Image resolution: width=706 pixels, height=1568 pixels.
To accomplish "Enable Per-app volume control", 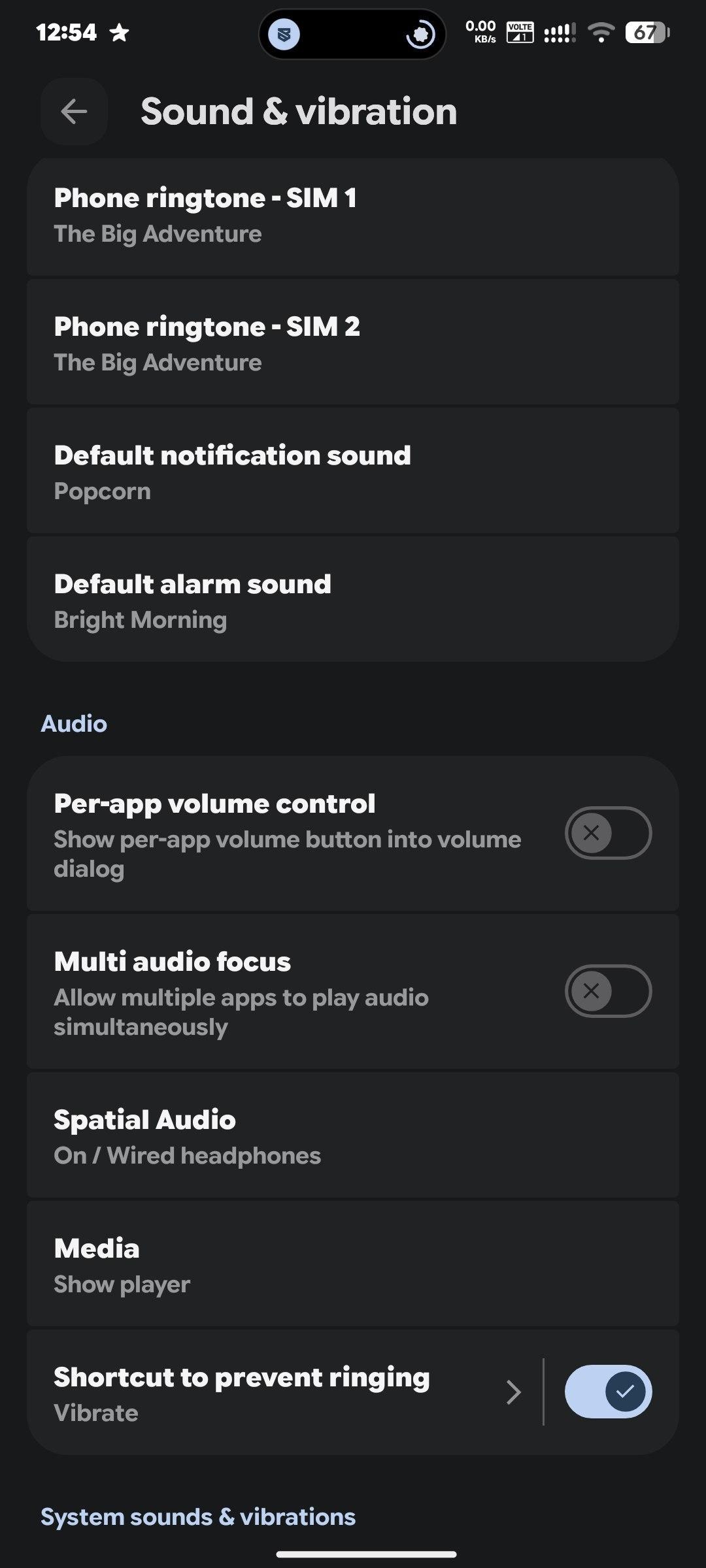I will (608, 833).
